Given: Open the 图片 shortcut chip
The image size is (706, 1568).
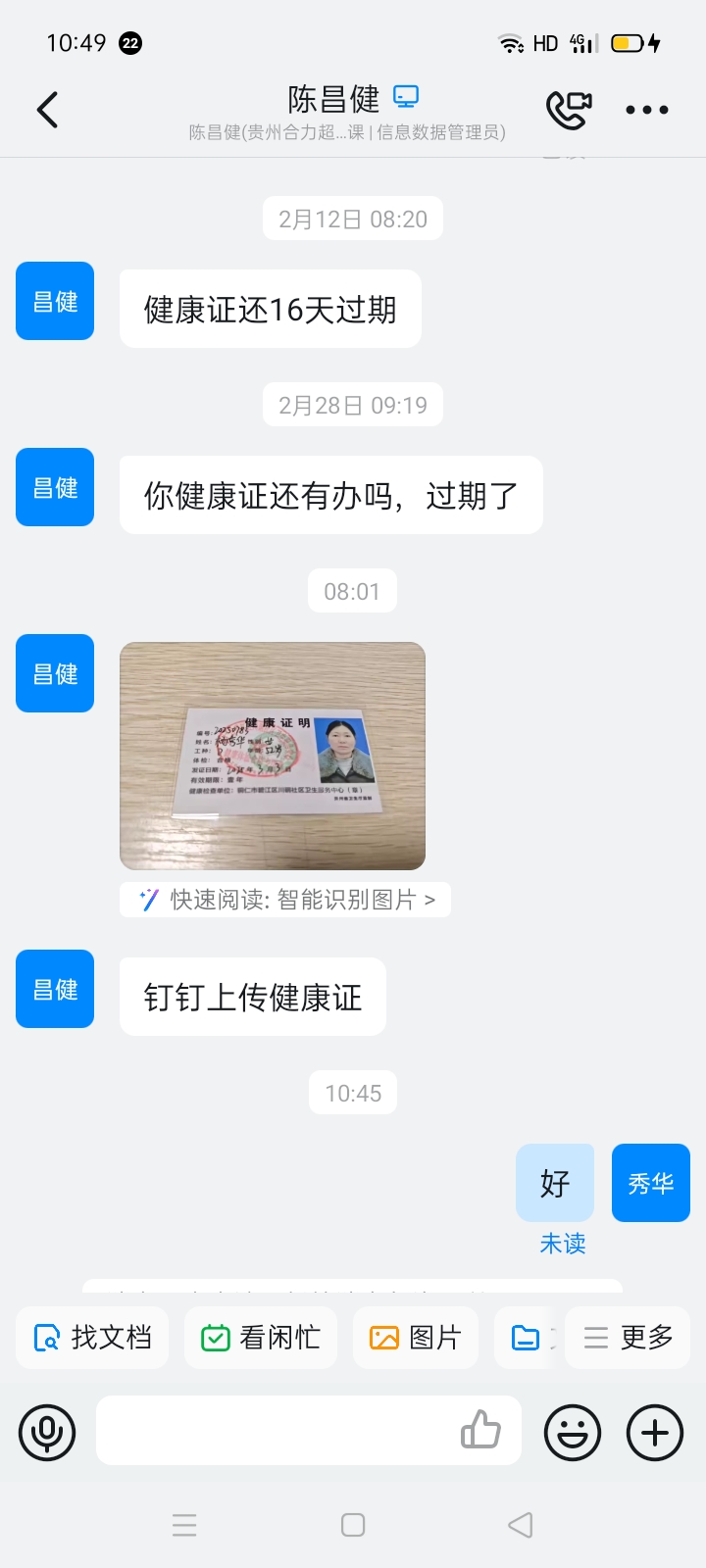Looking at the screenshot, I should pos(416,1337).
